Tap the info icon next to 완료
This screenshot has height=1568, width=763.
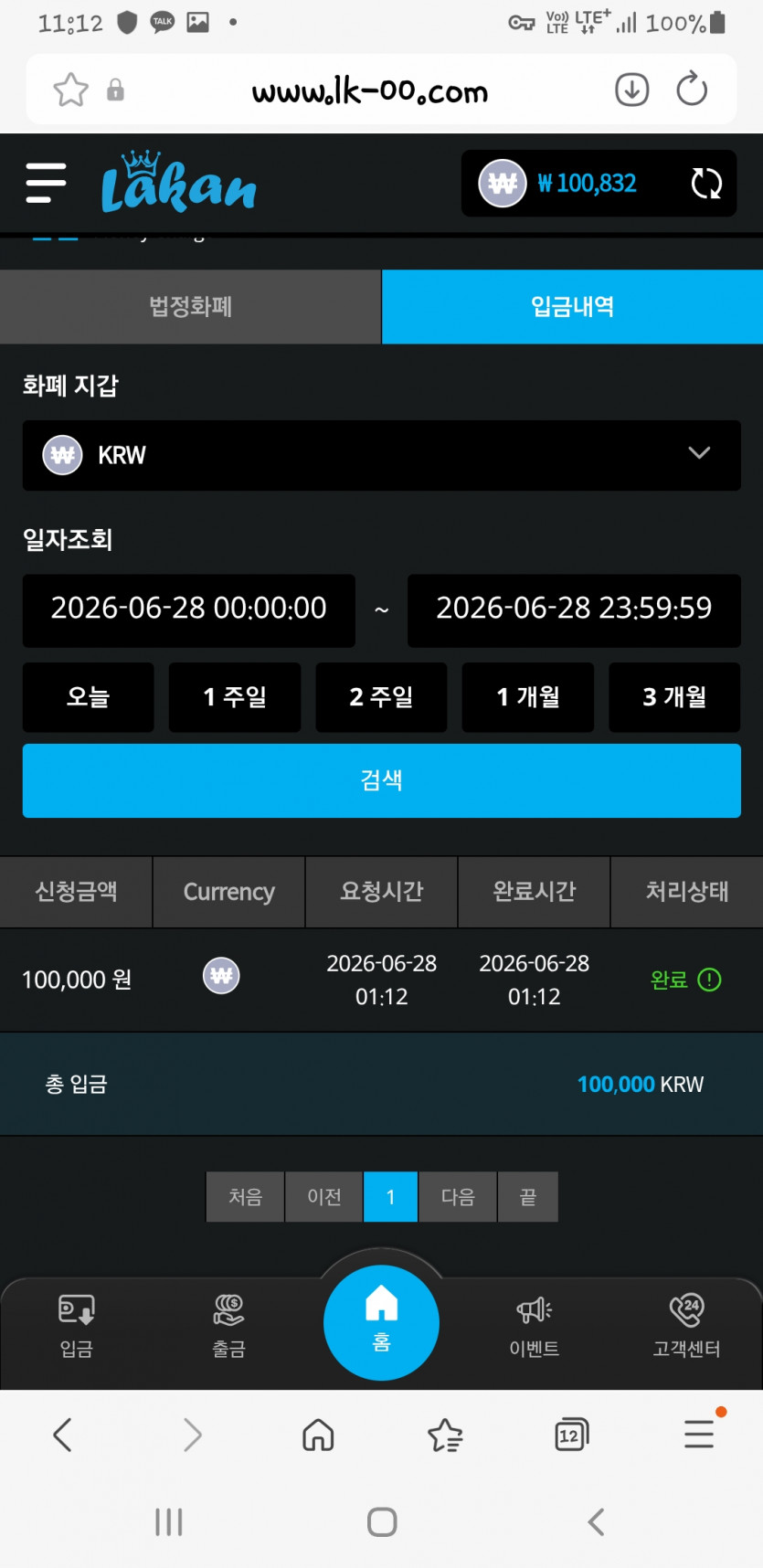tap(709, 980)
